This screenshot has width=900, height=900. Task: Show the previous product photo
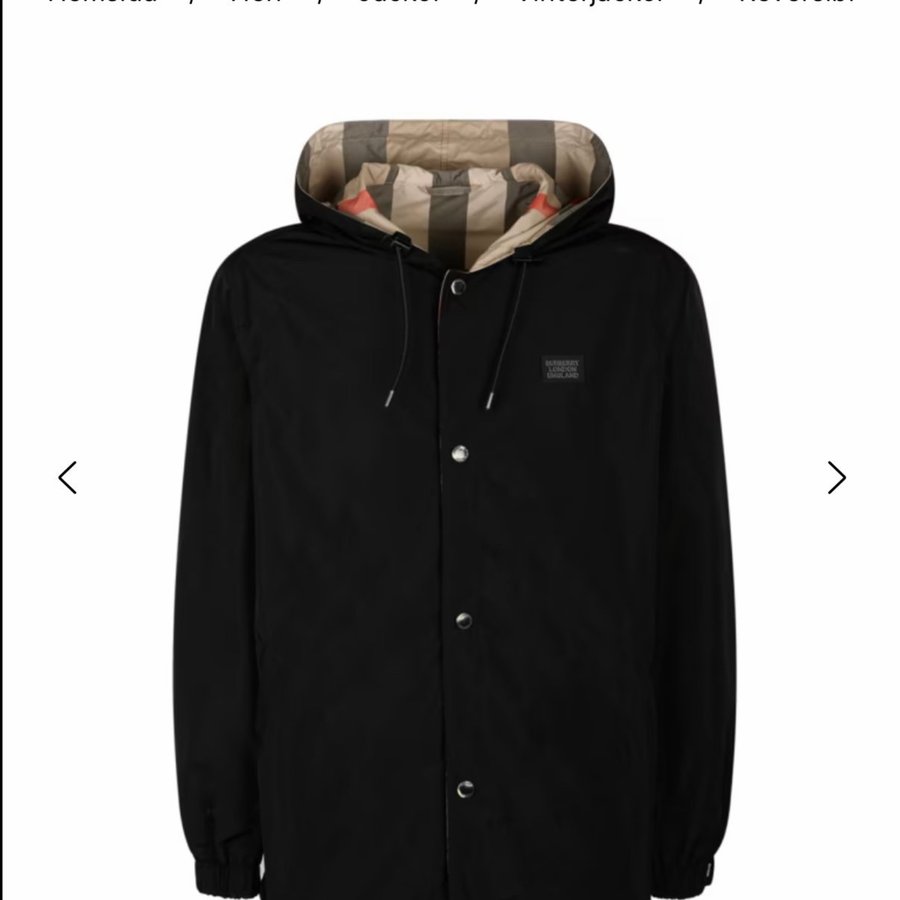click(x=67, y=478)
